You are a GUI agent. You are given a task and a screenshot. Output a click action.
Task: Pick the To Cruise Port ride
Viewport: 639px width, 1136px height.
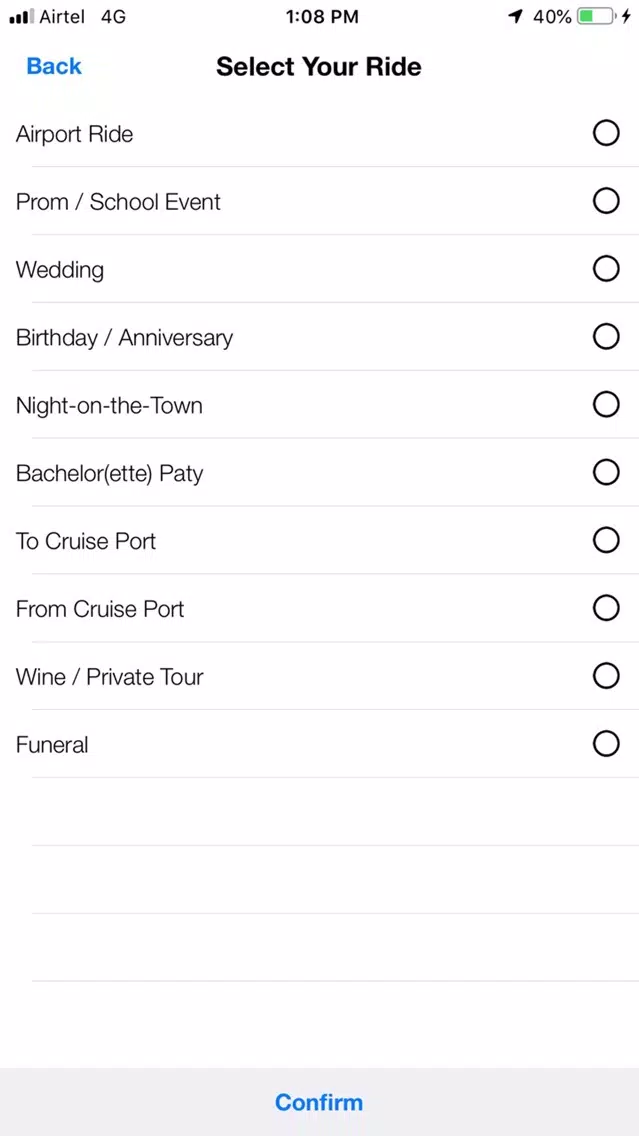click(x=320, y=540)
